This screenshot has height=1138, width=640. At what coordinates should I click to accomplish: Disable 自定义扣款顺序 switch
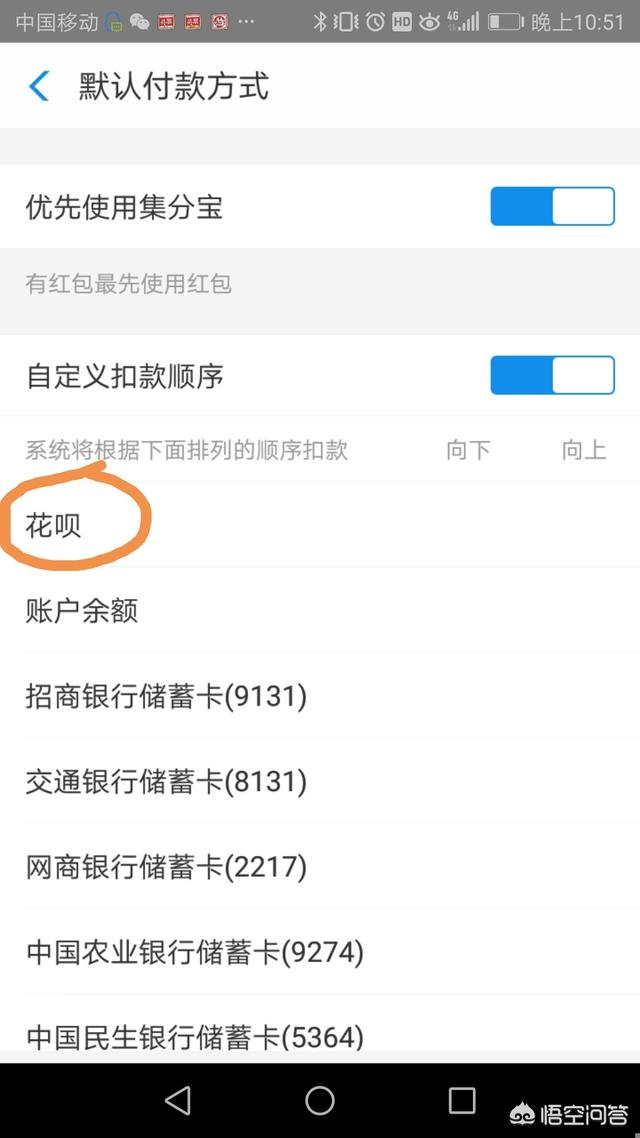(x=552, y=375)
